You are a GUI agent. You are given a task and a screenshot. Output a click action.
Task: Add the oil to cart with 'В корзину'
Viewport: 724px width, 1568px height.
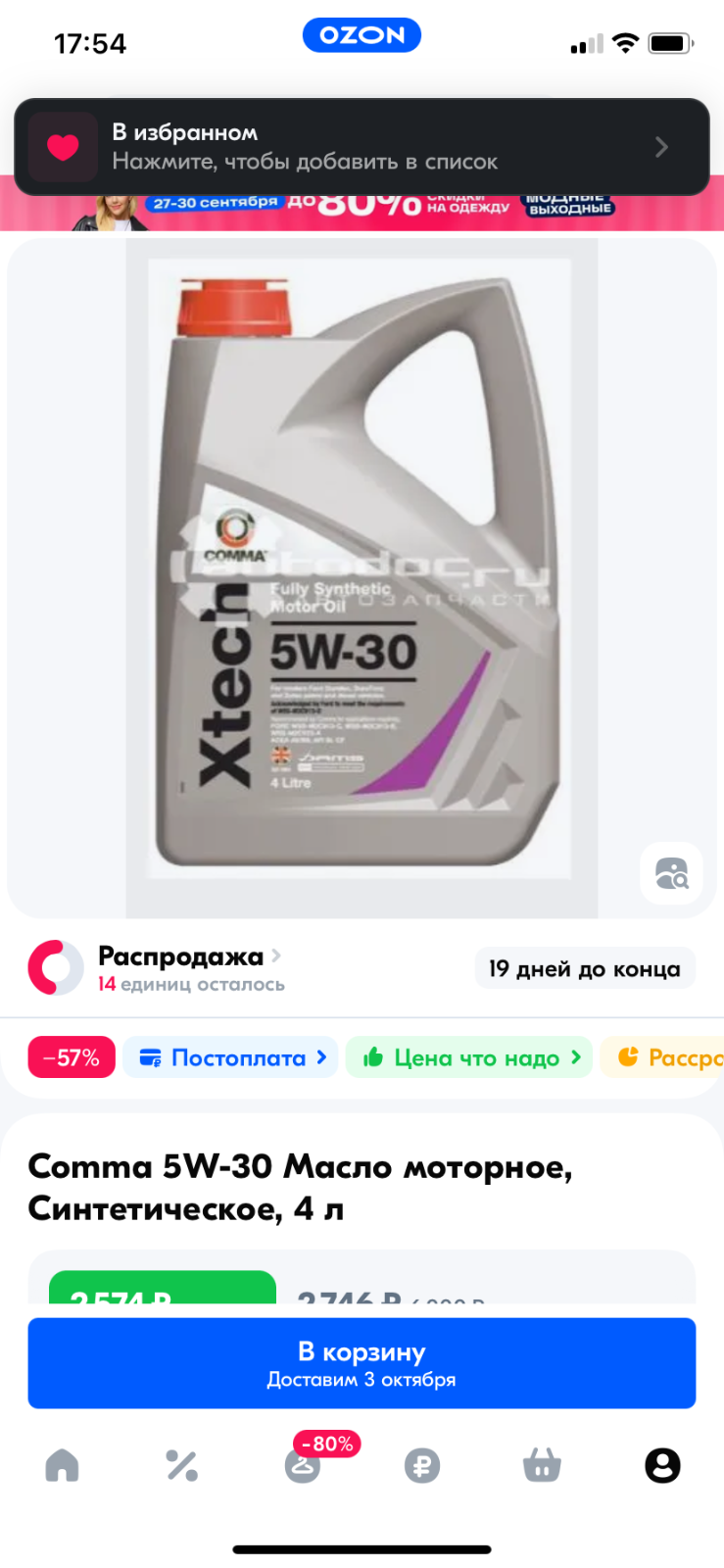click(x=362, y=1363)
